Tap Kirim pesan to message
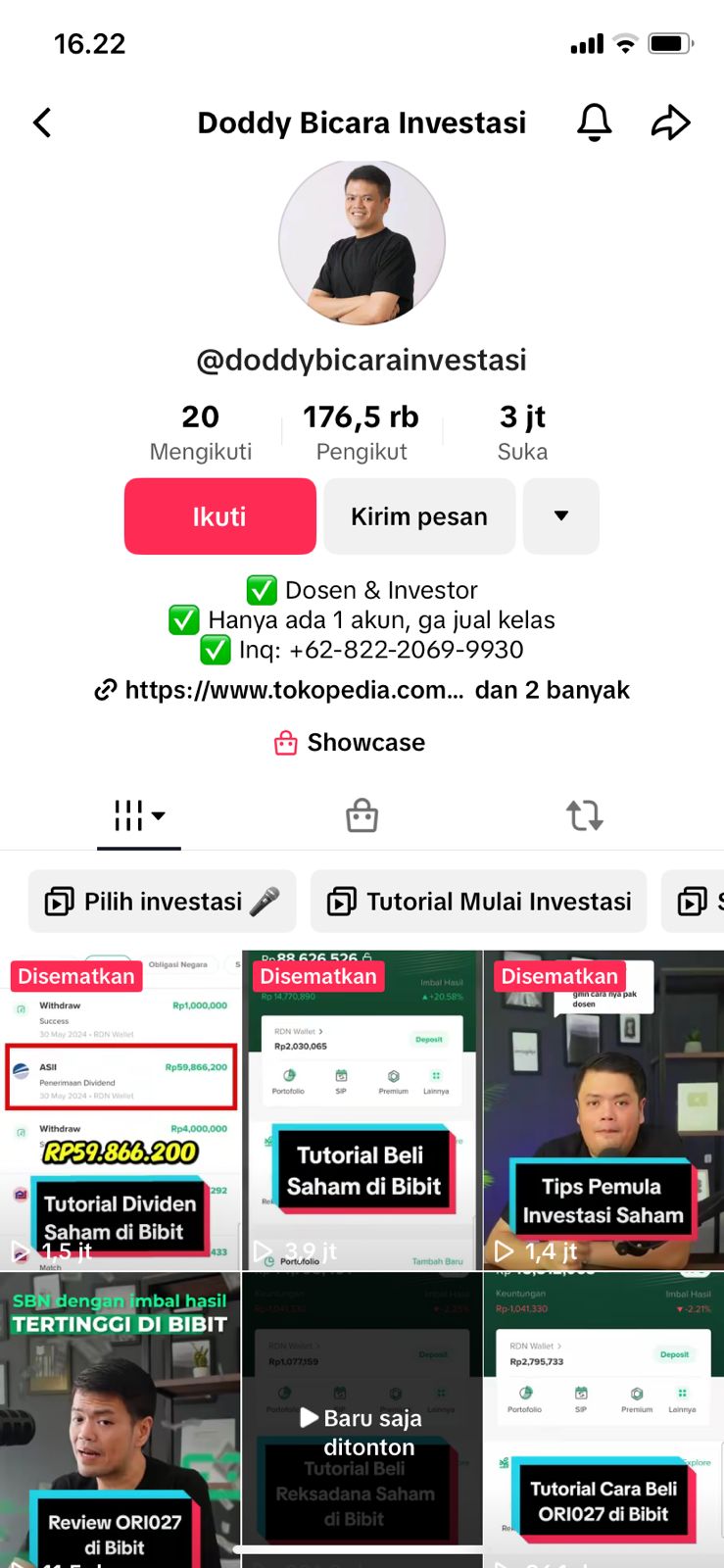Screen dimensions: 724x1568 [x=419, y=516]
